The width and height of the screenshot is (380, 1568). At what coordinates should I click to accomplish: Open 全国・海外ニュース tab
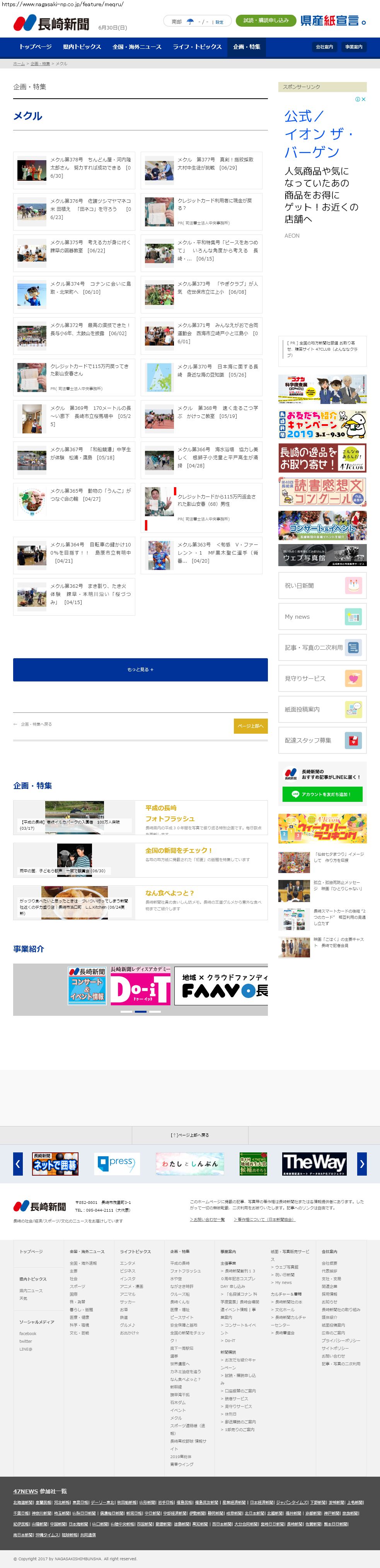click(x=137, y=47)
